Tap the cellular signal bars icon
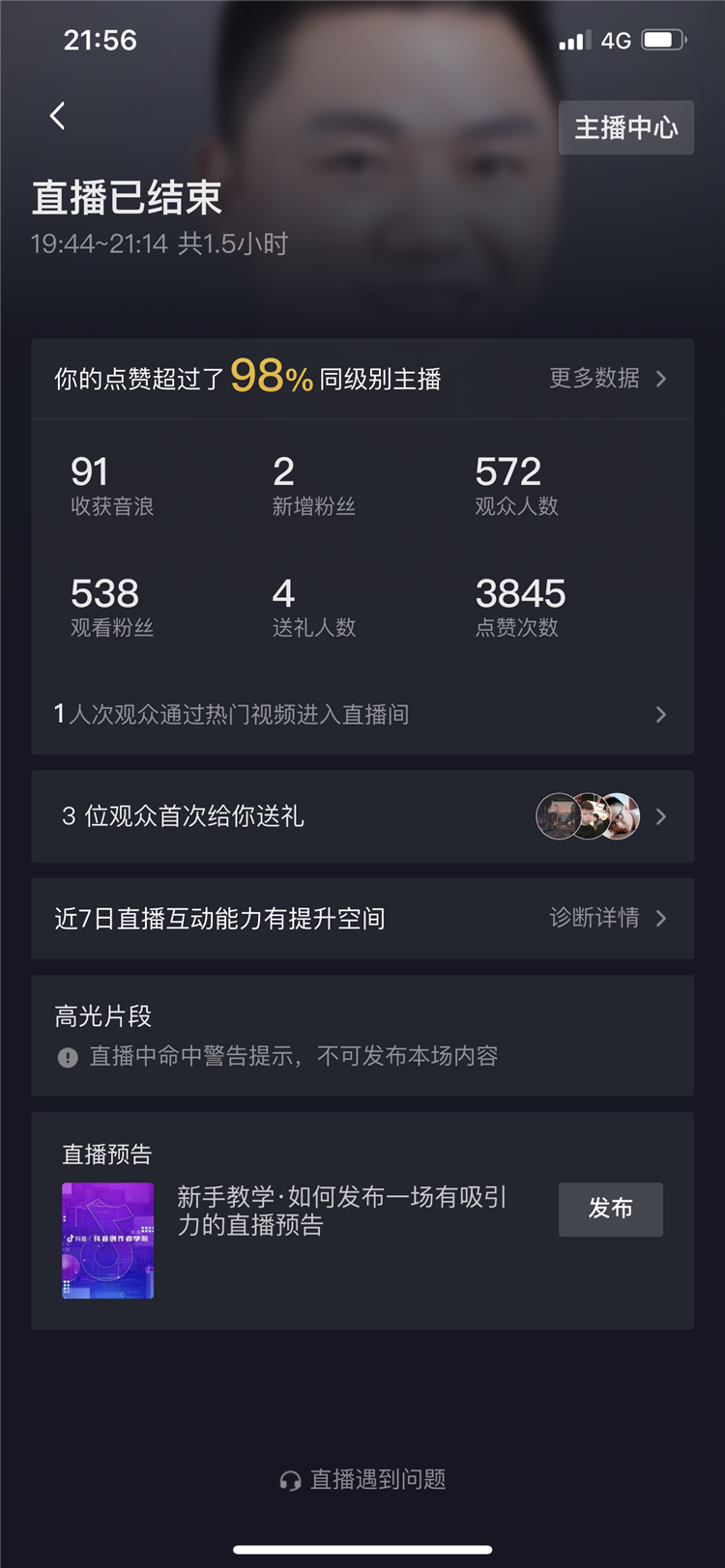The height and width of the screenshot is (1568, 725). [x=576, y=40]
